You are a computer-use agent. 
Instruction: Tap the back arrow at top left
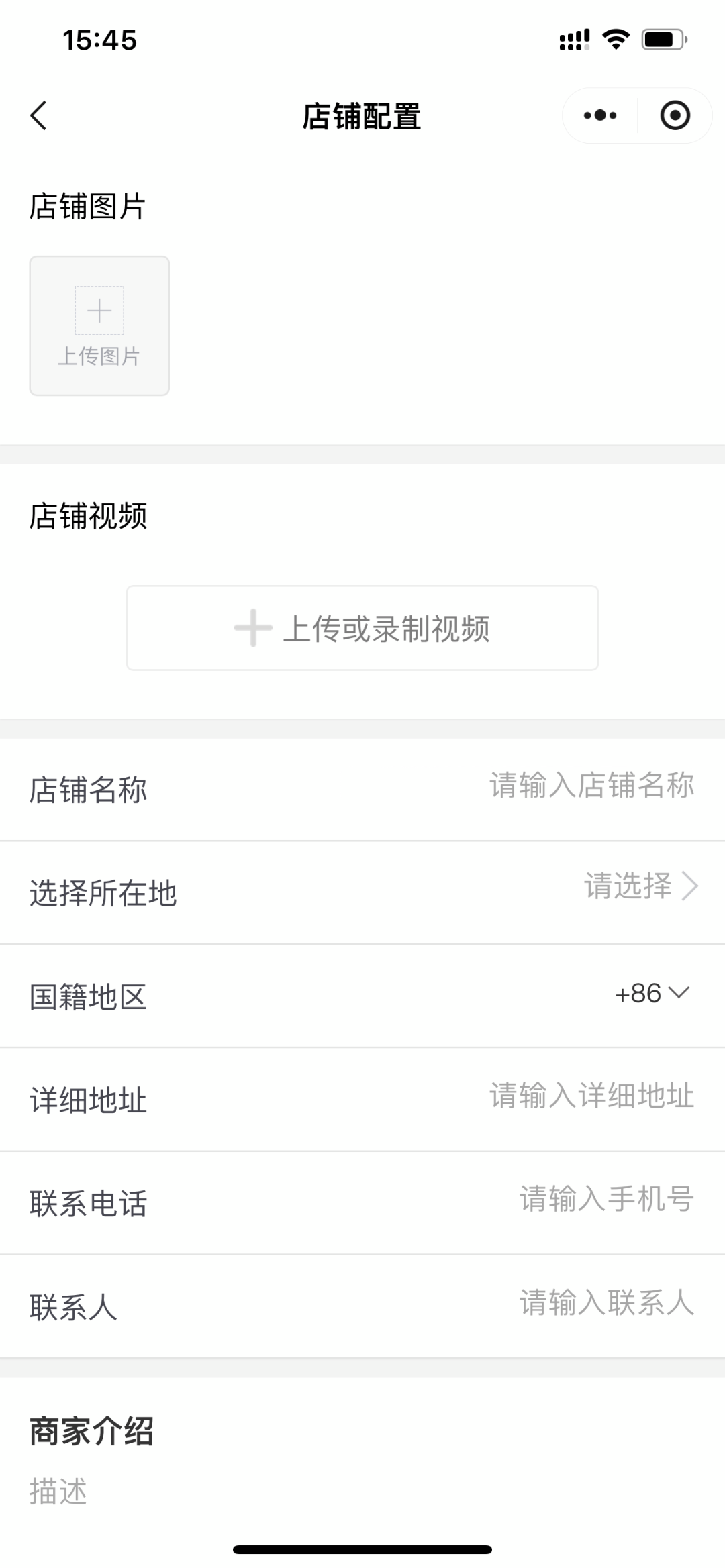pos(38,115)
